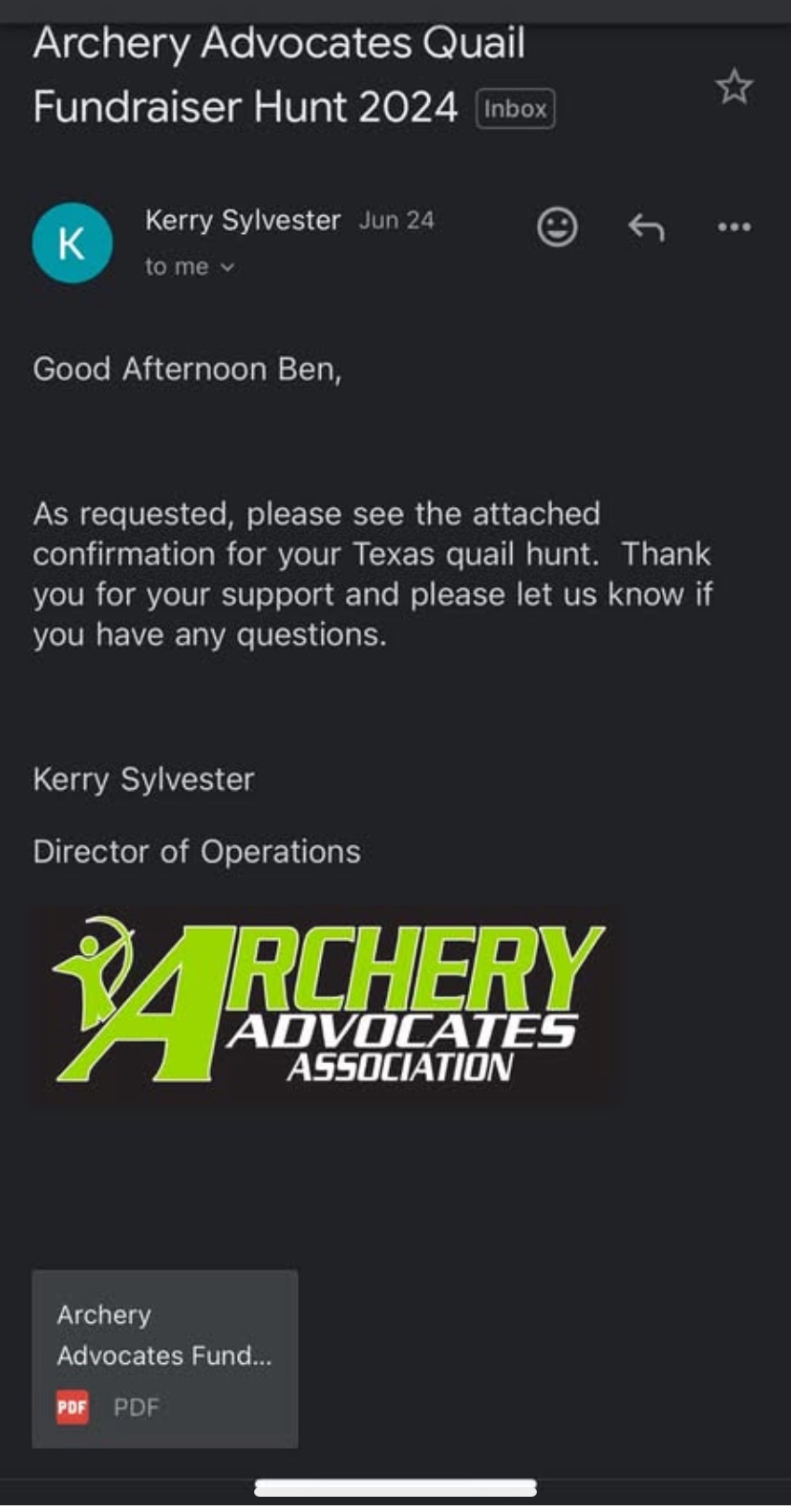Open the message overflow menu
The image size is (791, 1512).
734,227
